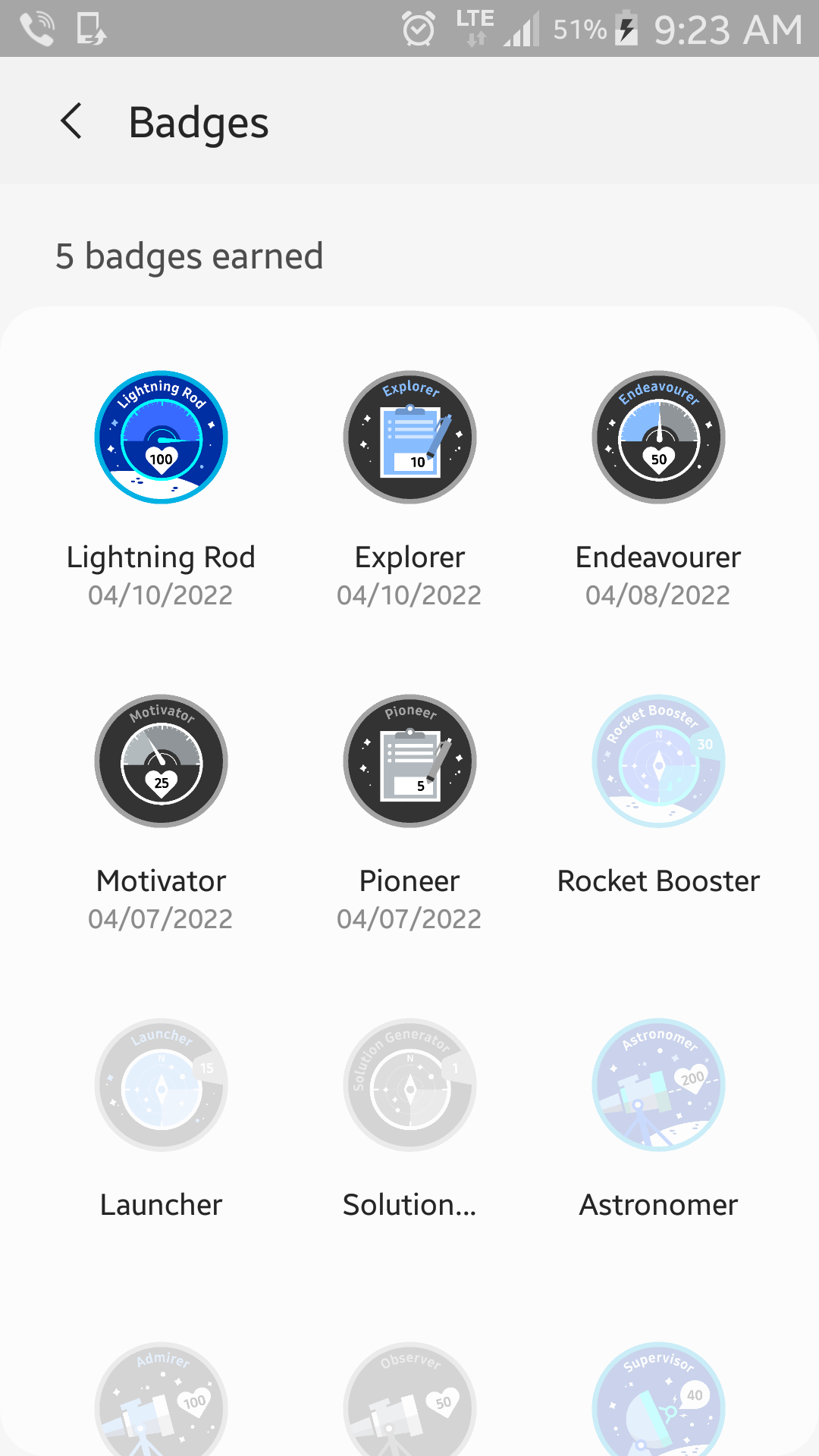Open the Motivator badge

[x=161, y=761]
